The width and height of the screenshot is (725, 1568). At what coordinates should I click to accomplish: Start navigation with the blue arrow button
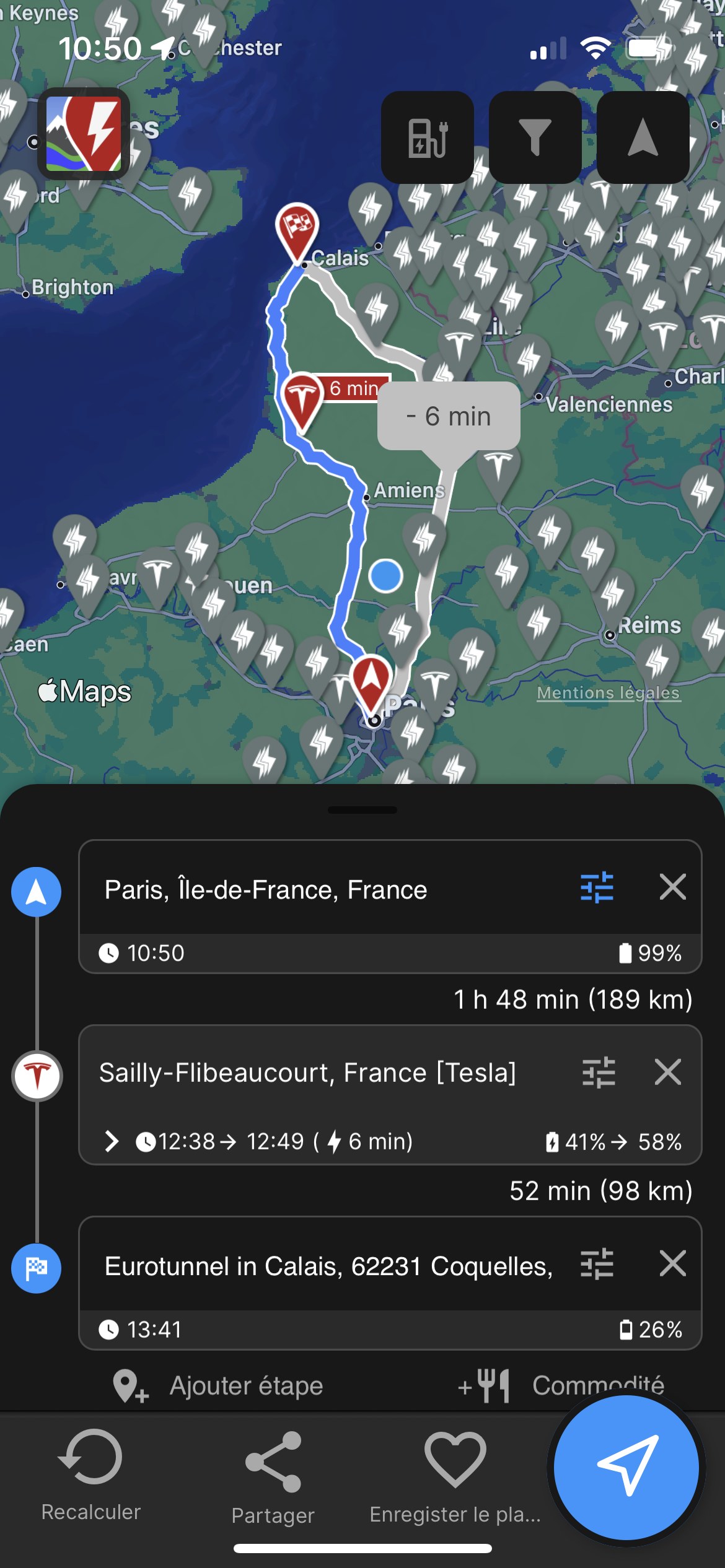[x=626, y=1467]
